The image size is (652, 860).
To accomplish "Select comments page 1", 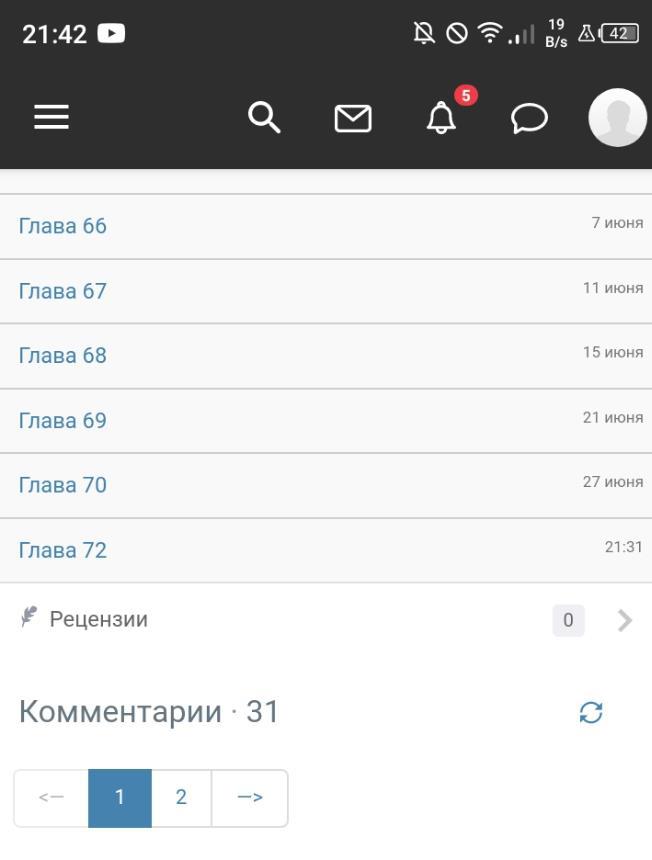I will 119,798.
